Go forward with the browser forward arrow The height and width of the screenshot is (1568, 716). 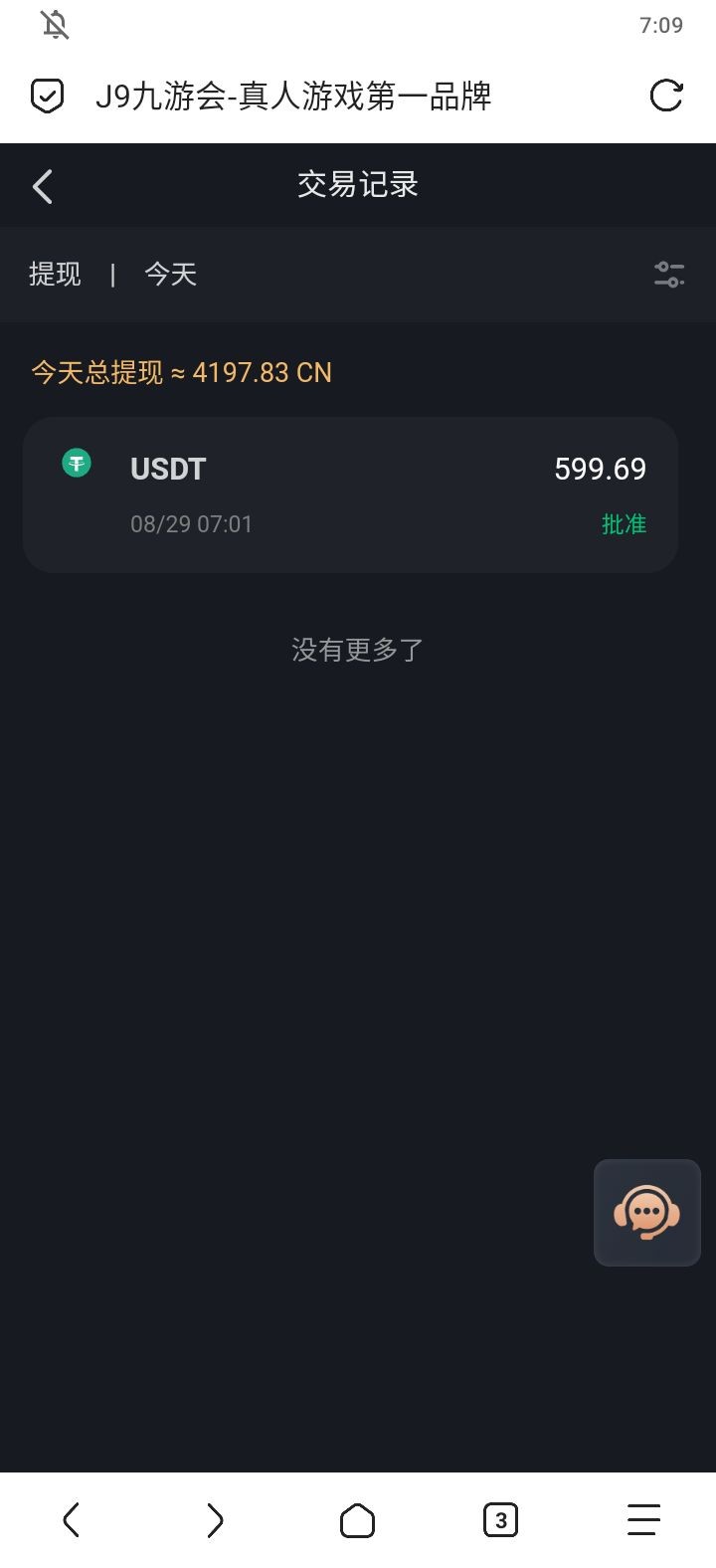pos(214,1520)
